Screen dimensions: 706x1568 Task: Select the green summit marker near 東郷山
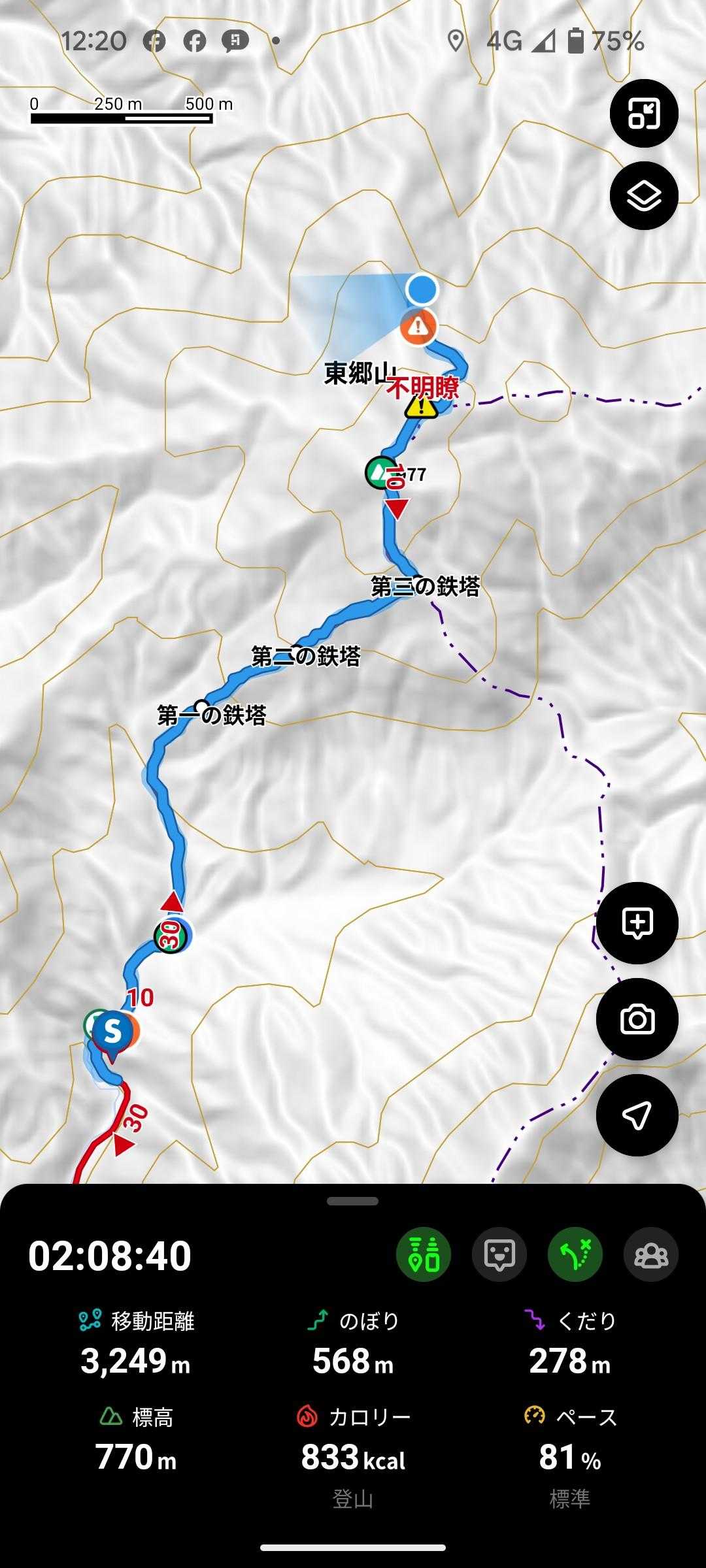(x=378, y=472)
